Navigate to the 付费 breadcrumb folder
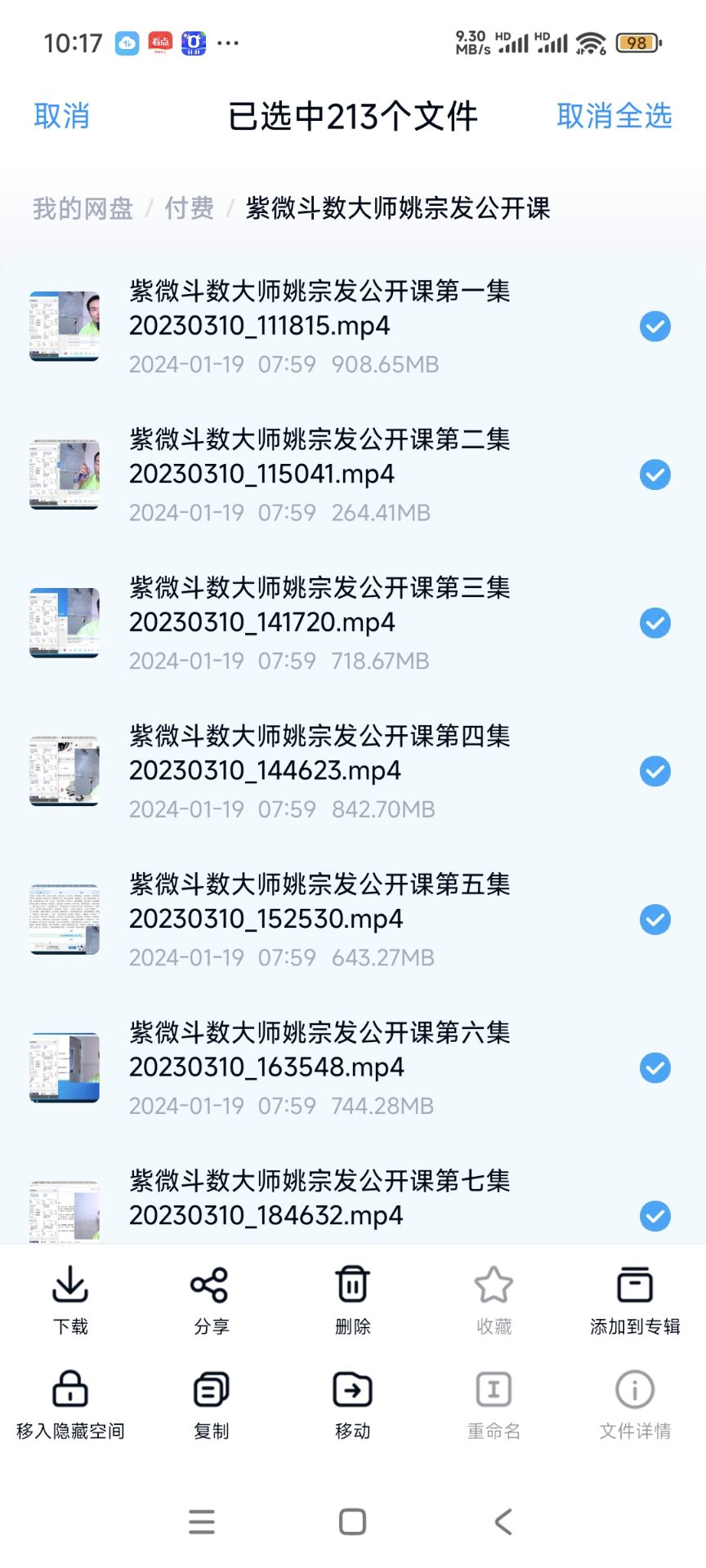Screen dimensions: 706x1568 pos(189,209)
